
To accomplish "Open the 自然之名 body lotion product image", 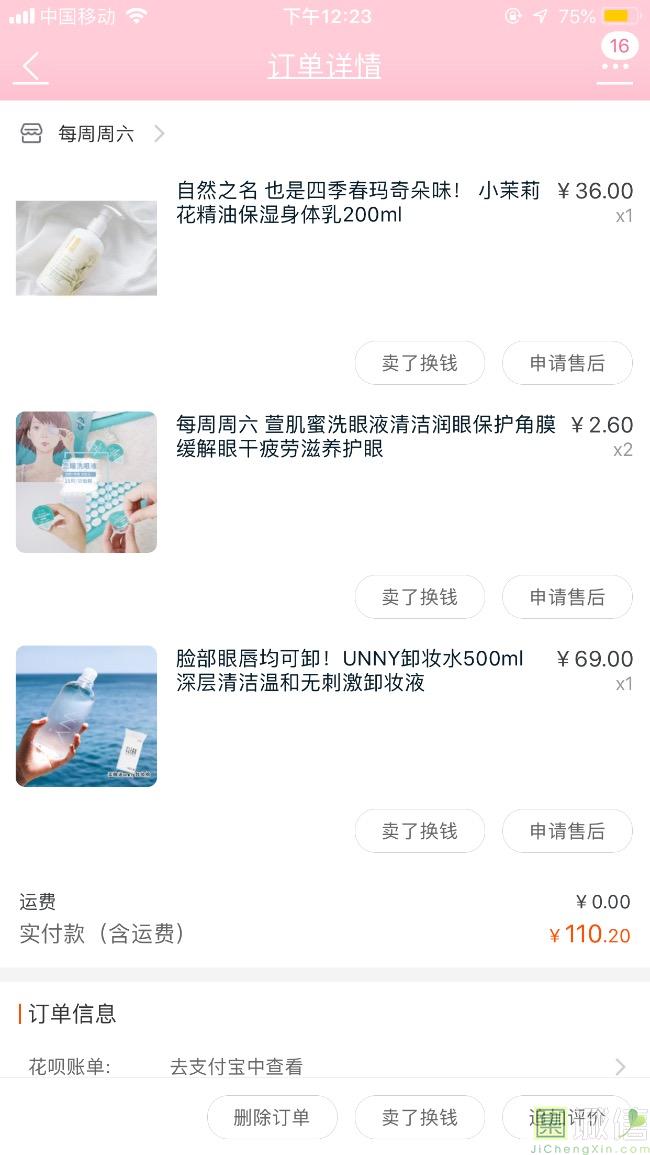I will pos(86,248).
